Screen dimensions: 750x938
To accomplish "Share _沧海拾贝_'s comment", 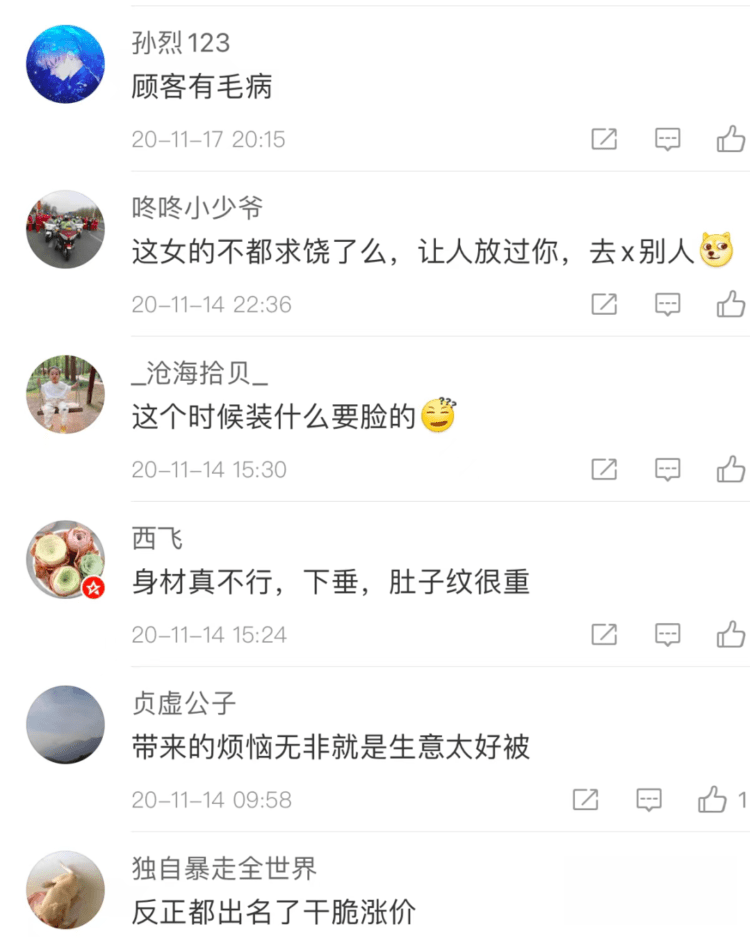I will 604,469.
